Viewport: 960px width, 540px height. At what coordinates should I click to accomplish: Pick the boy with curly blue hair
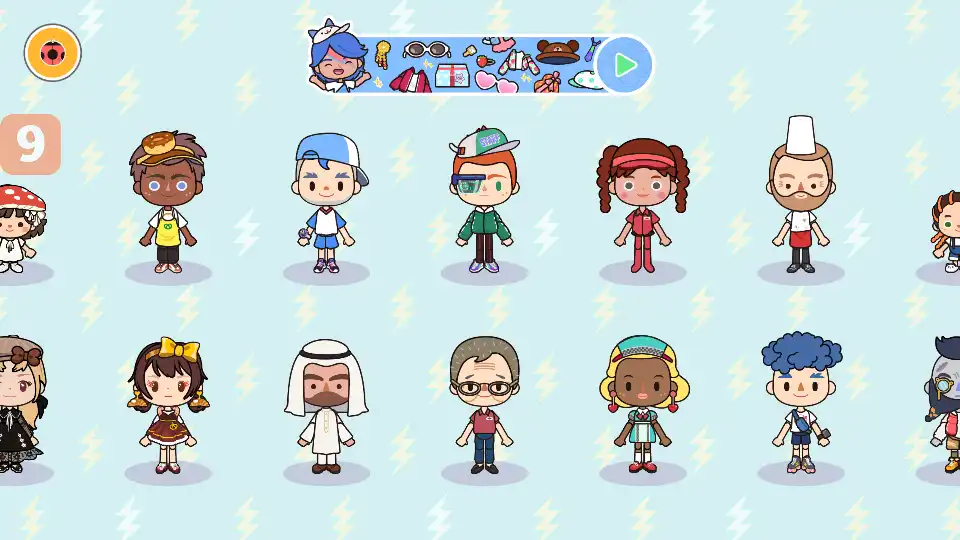(800, 405)
